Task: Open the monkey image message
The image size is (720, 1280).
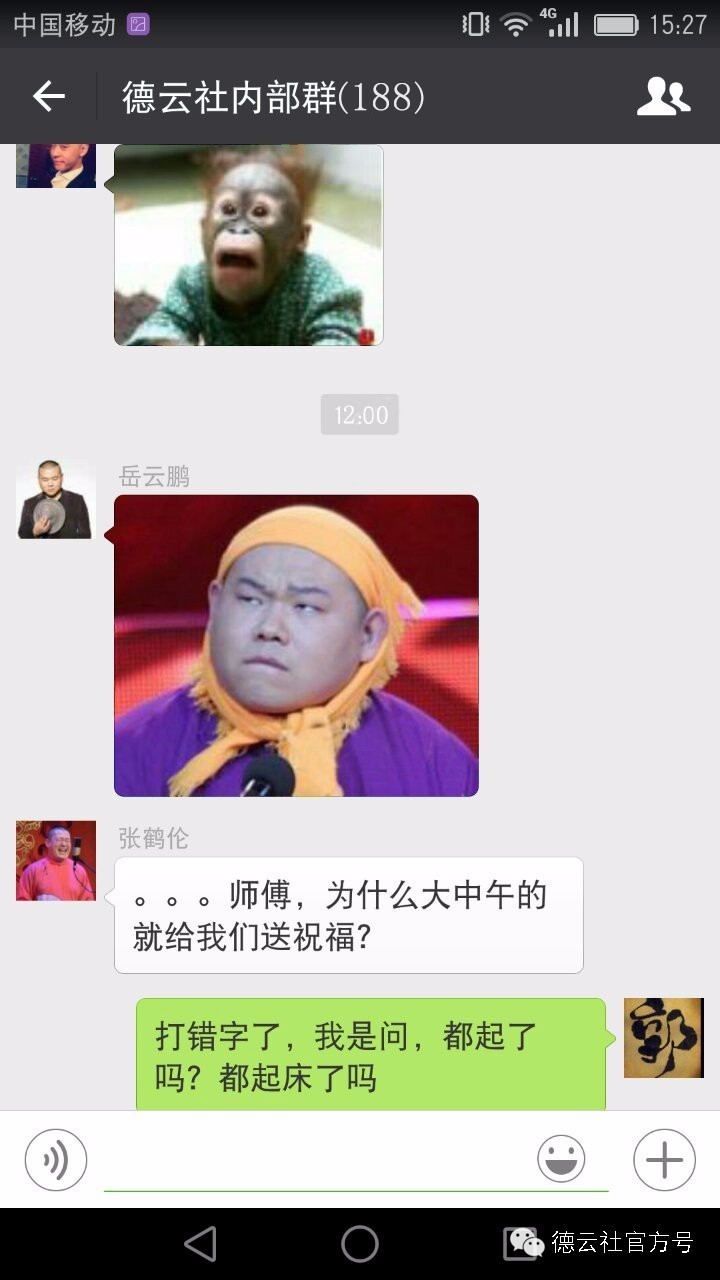Action: click(248, 245)
